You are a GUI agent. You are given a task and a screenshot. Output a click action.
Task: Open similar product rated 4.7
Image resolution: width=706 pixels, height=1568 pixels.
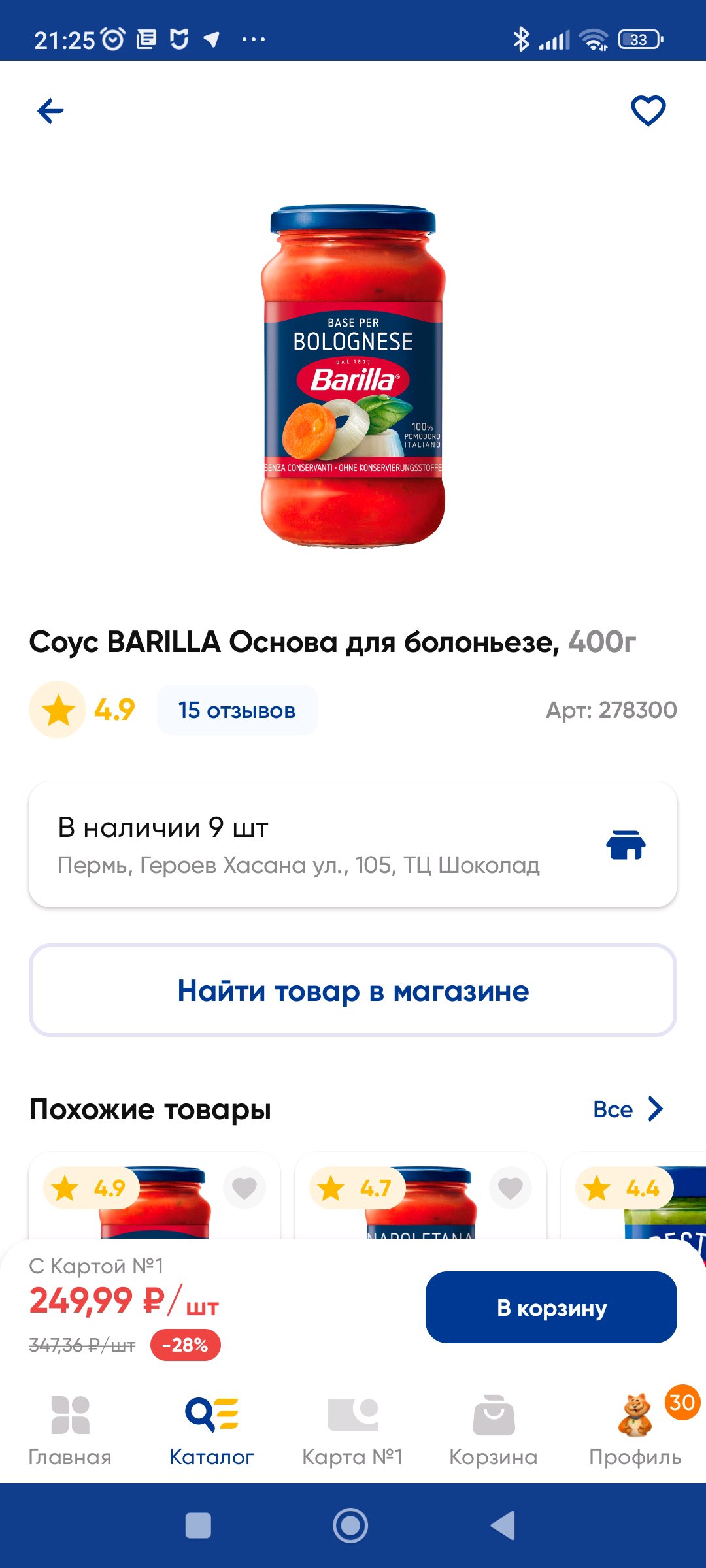420,1209
